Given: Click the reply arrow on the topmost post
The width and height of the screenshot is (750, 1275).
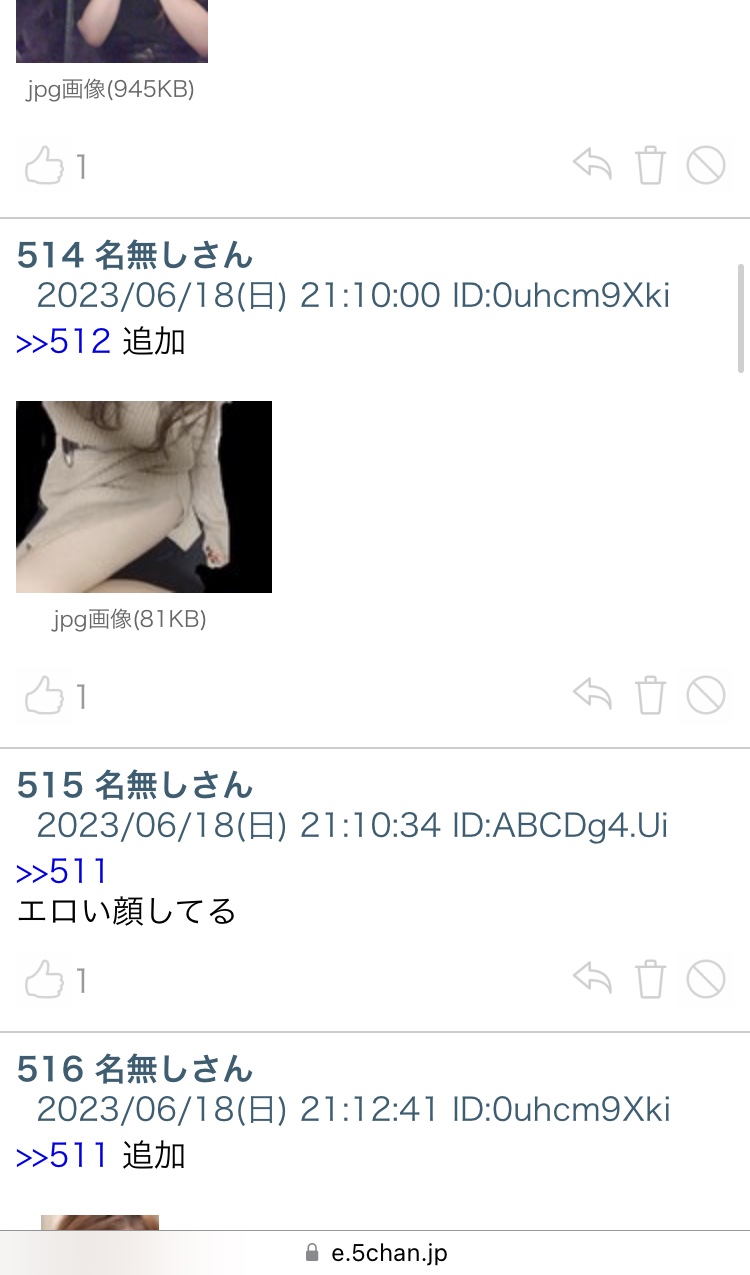Looking at the screenshot, I should coord(594,165).
